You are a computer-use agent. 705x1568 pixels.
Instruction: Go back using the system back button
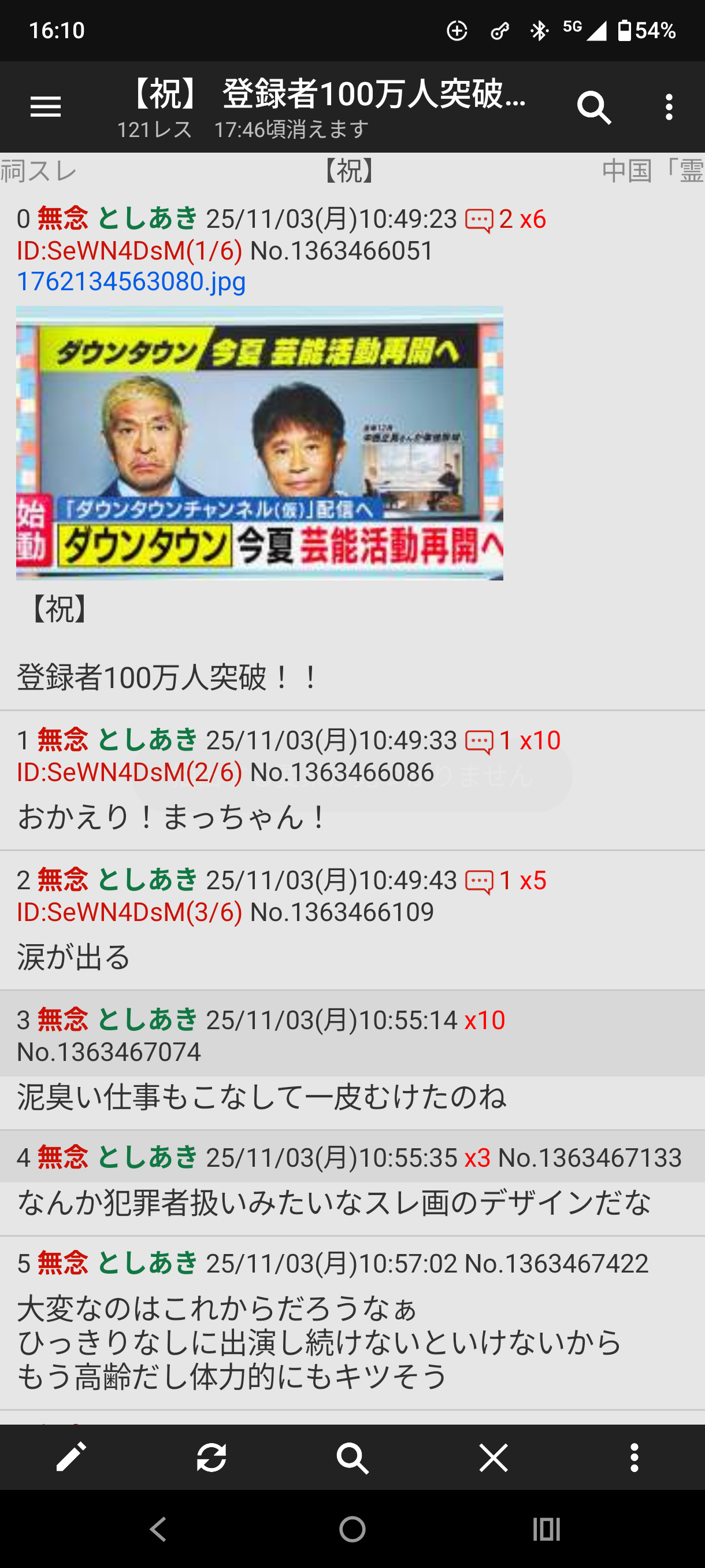[x=158, y=1529]
